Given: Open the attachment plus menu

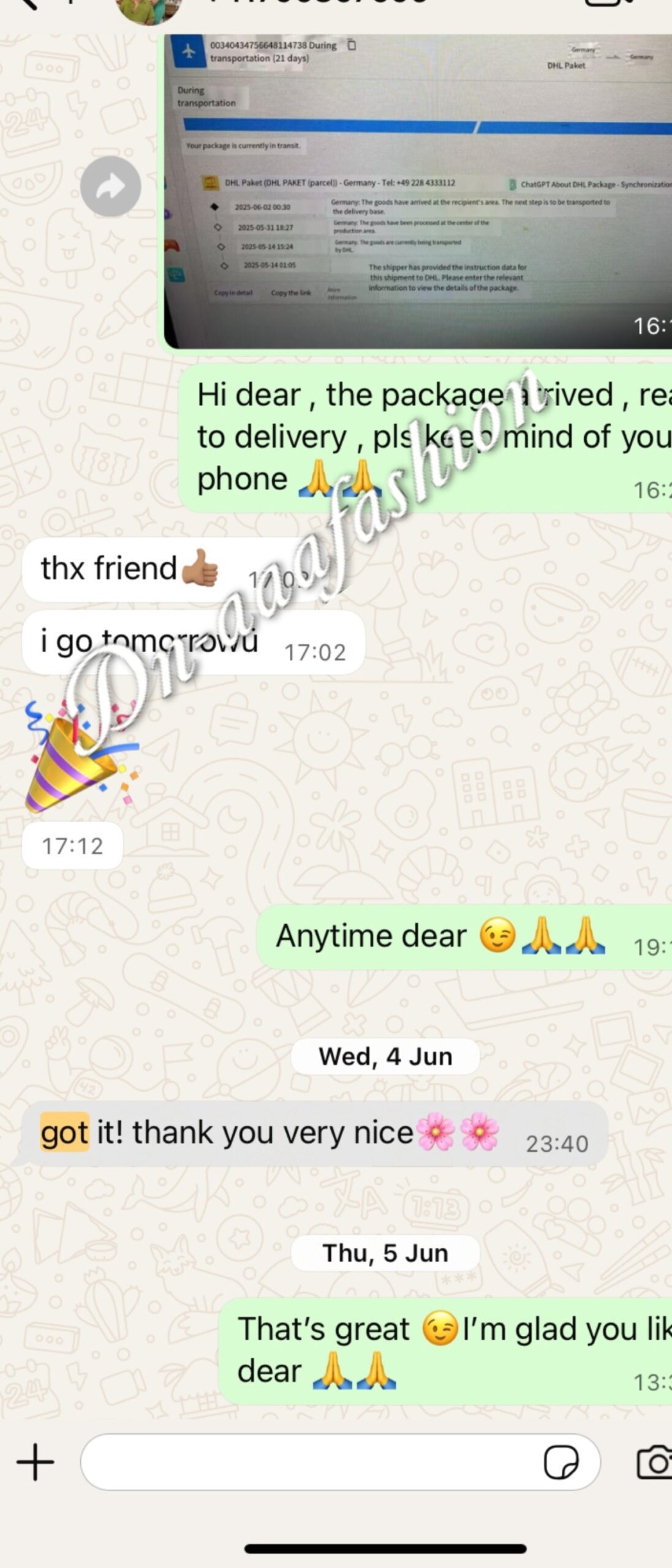Looking at the screenshot, I should (35, 1462).
